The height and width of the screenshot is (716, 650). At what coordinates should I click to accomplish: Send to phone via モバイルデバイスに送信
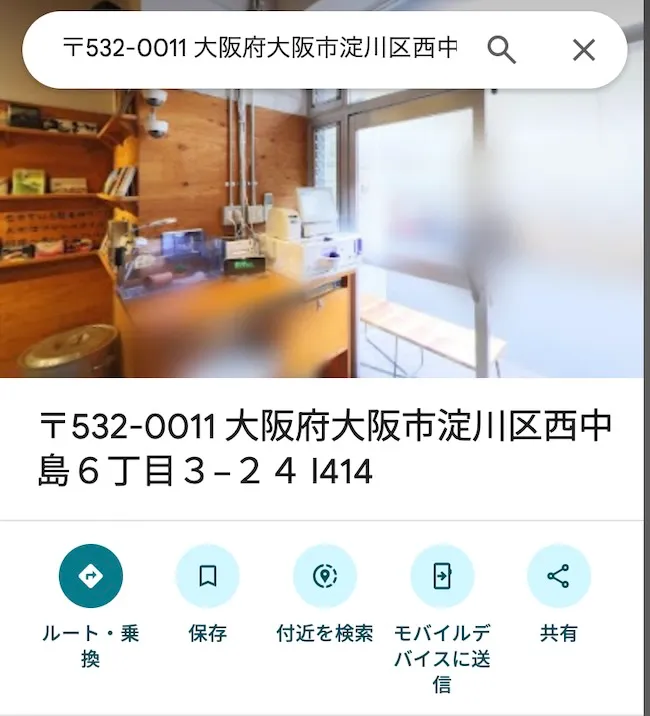point(442,576)
